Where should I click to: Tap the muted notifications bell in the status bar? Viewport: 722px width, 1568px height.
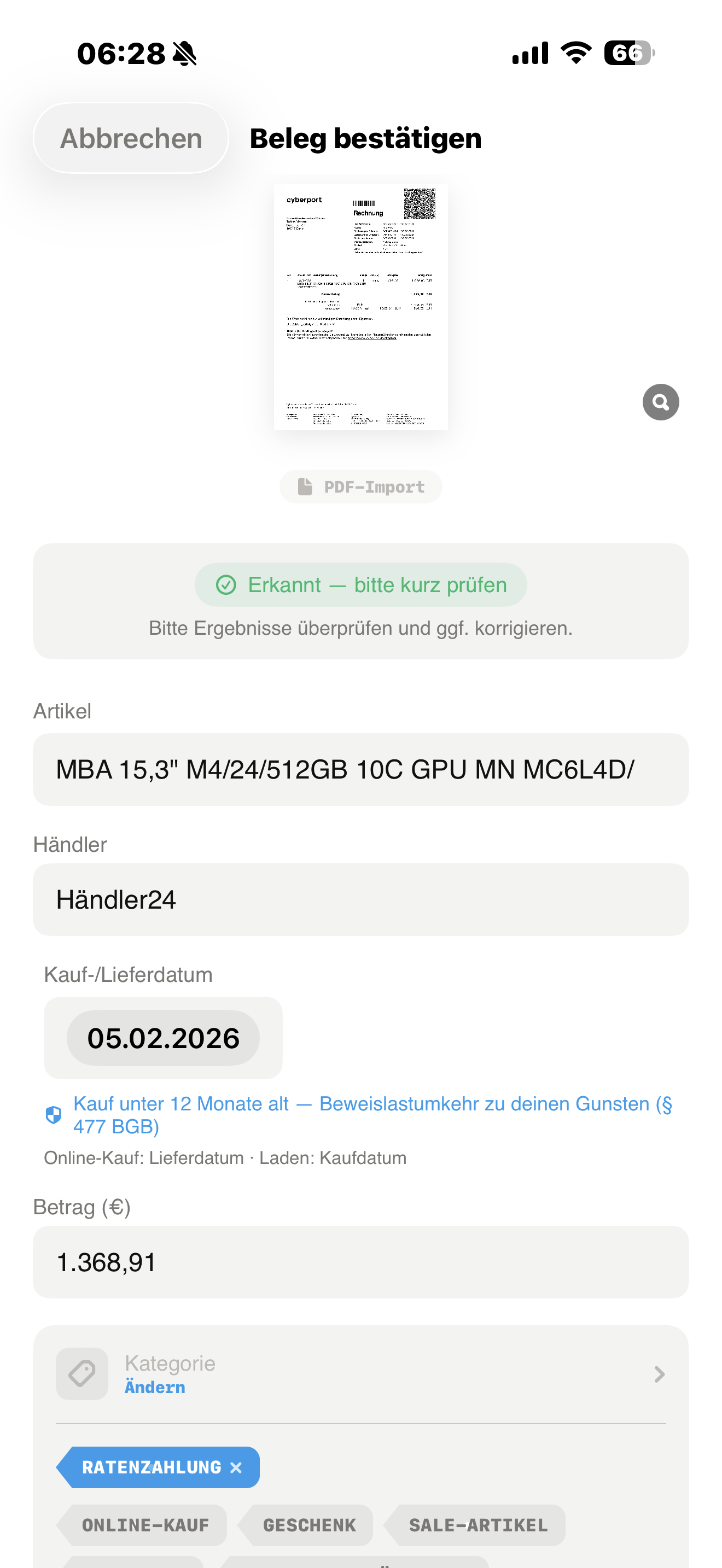point(184,54)
